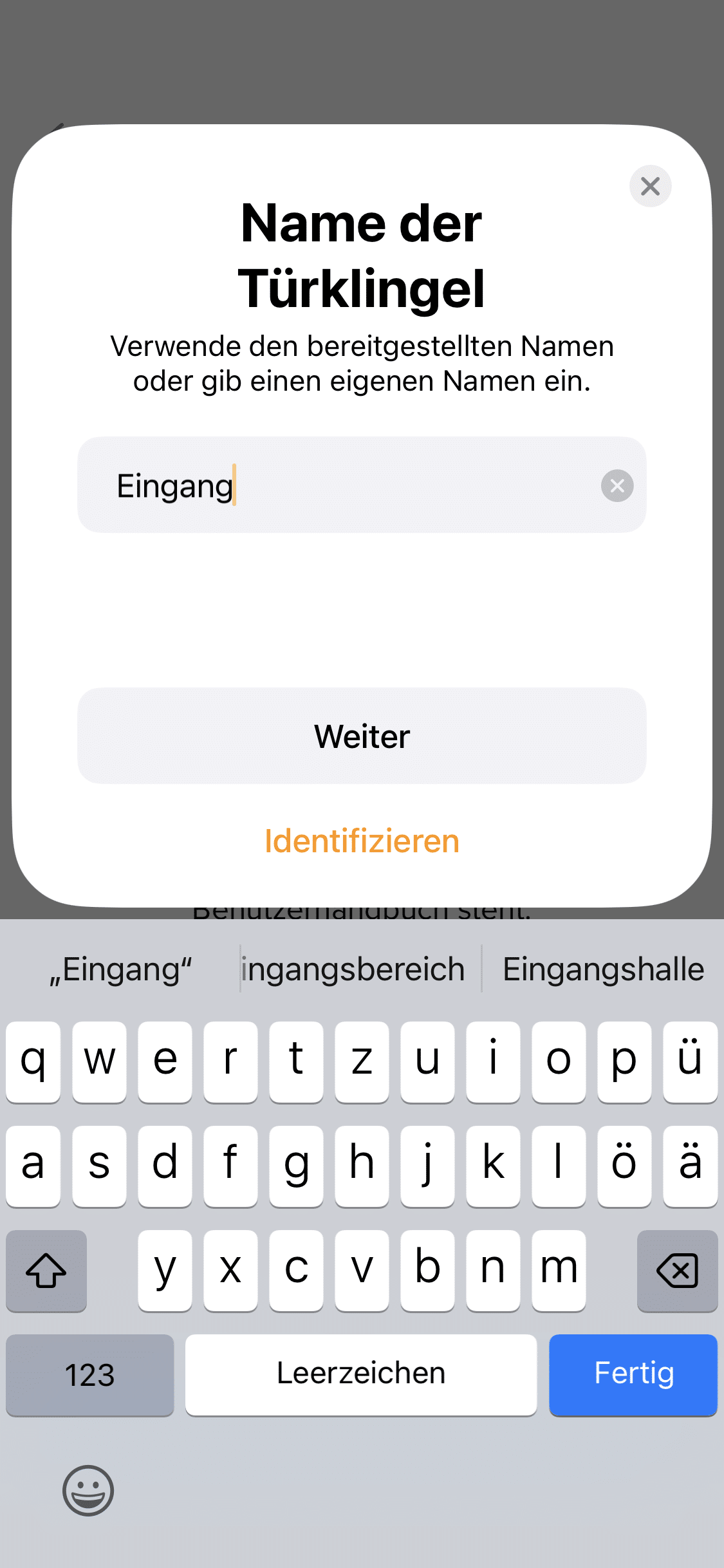Enable shift on the keyboard
The image size is (724, 1568).
click(46, 1271)
